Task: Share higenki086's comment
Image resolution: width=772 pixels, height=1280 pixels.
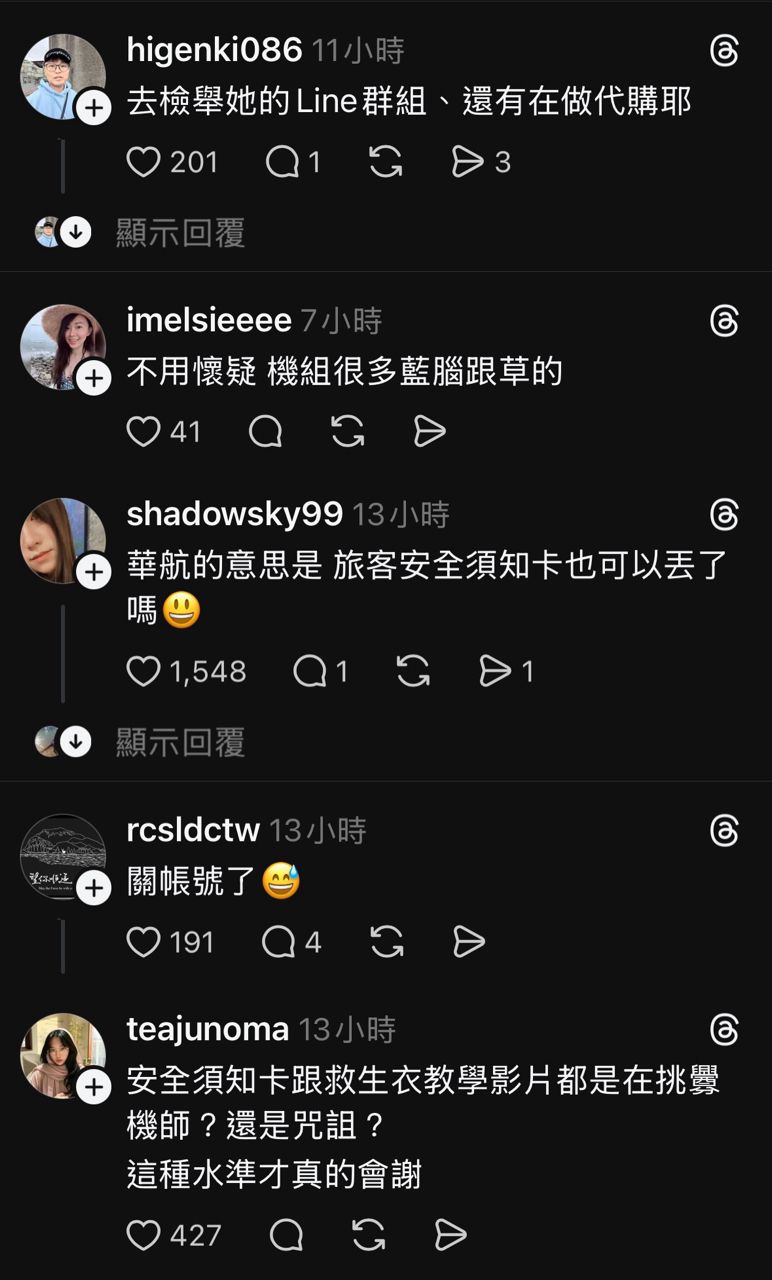Action: click(x=467, y=162)
